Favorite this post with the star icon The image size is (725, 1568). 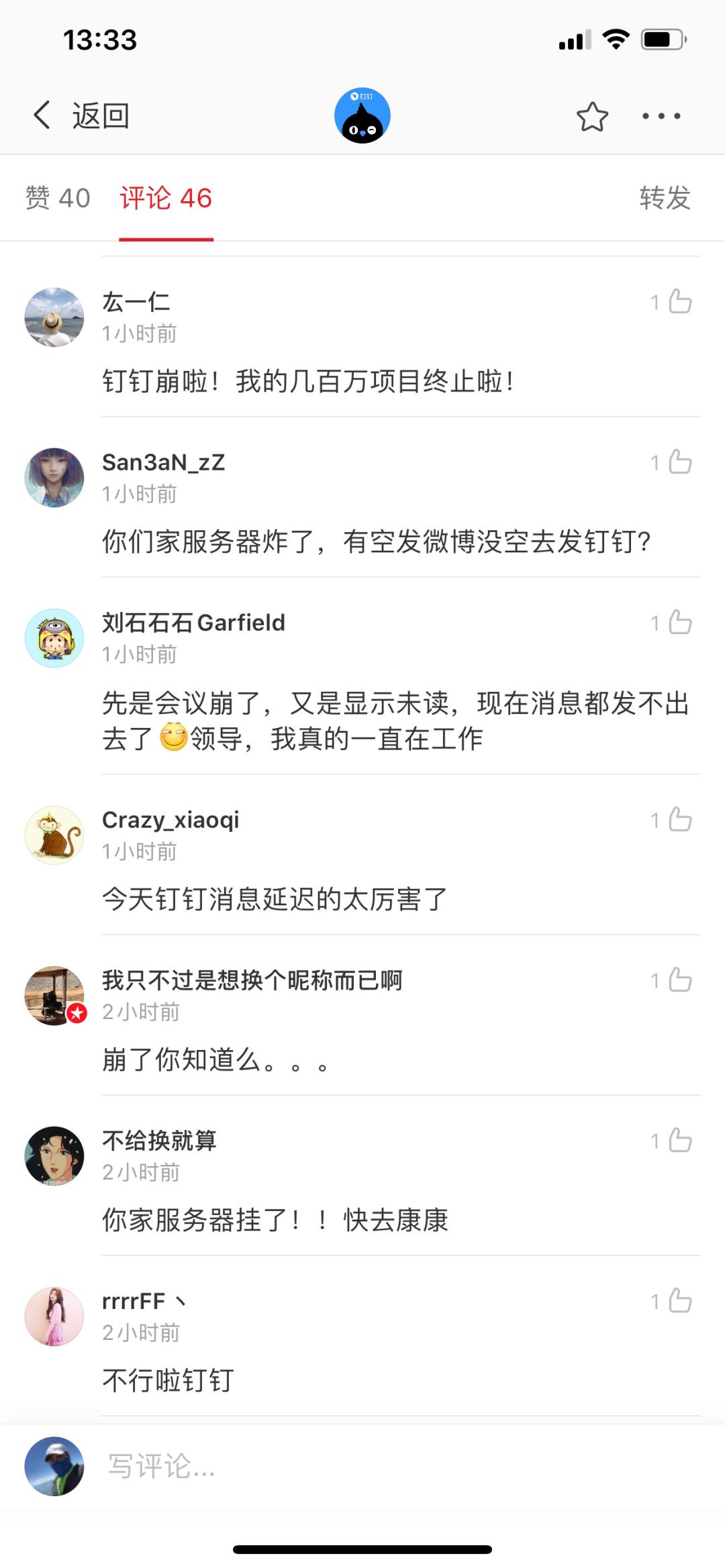pyautogui.click(x=592, y=117)
